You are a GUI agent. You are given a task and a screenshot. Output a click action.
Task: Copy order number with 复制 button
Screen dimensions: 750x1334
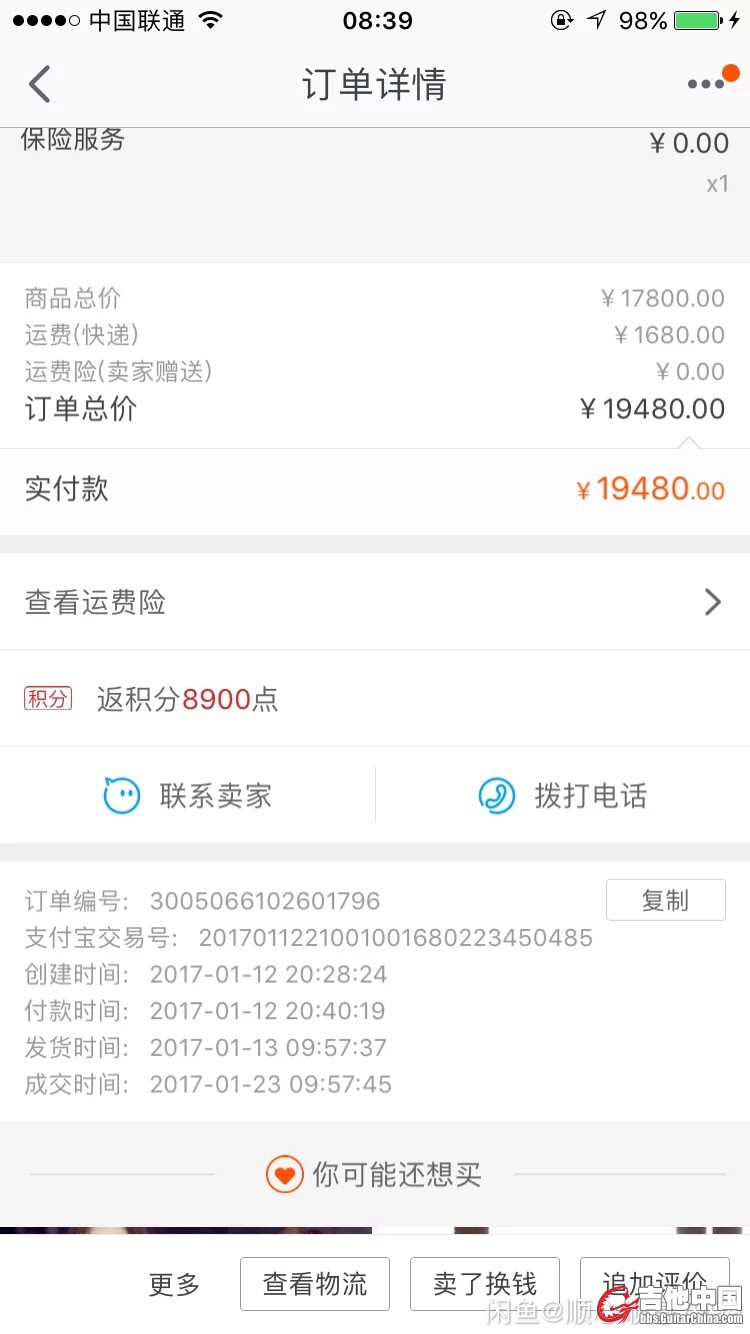pos(665,900)
